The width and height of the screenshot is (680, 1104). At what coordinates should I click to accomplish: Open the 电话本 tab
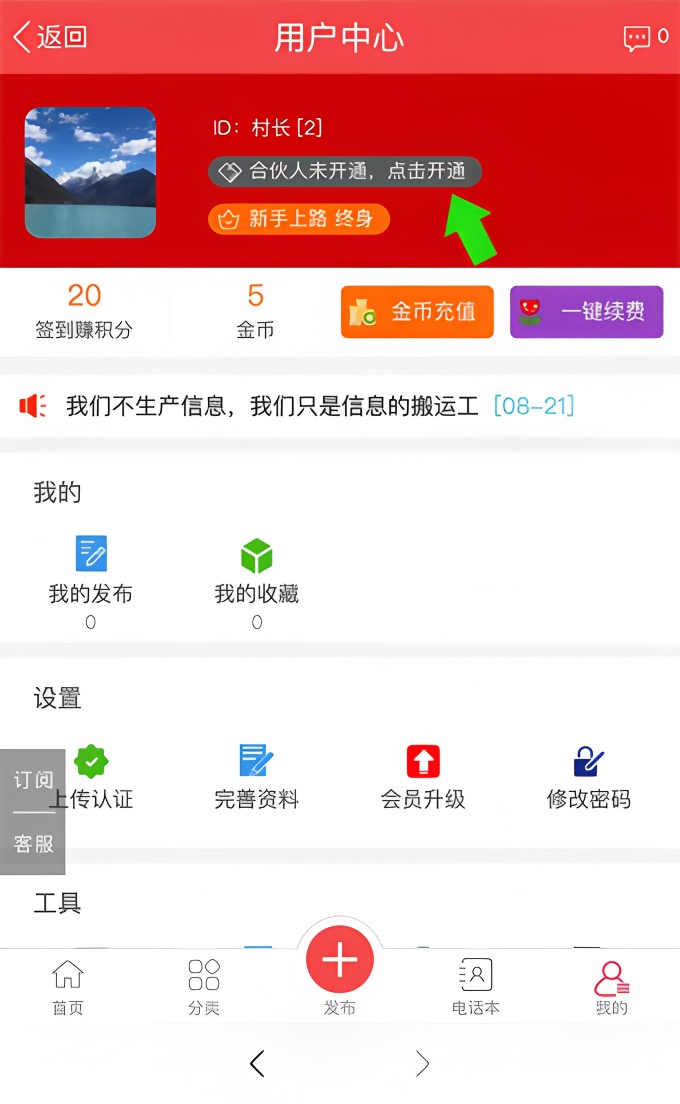click(475, 987)
